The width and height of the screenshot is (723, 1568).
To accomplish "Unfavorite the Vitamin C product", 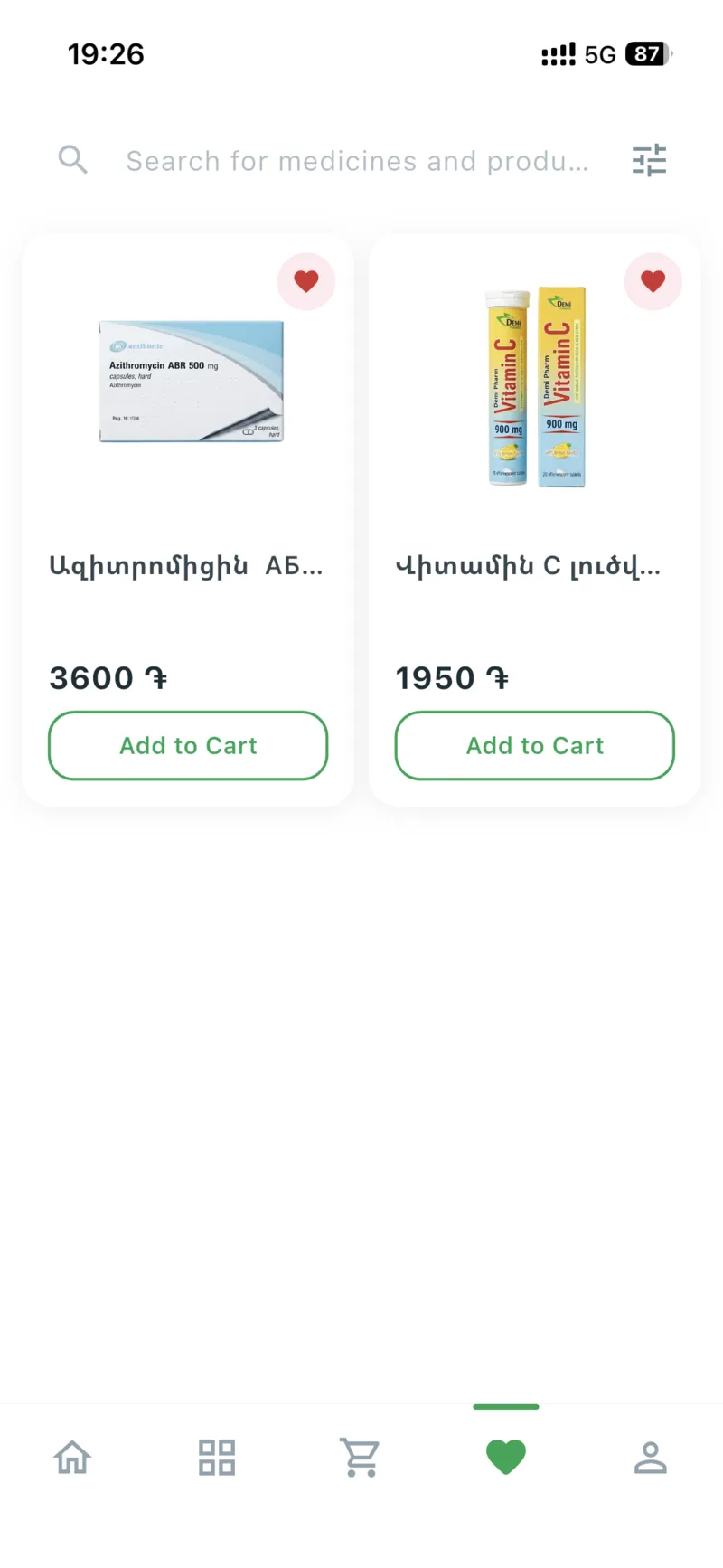I will coord(653,281).
